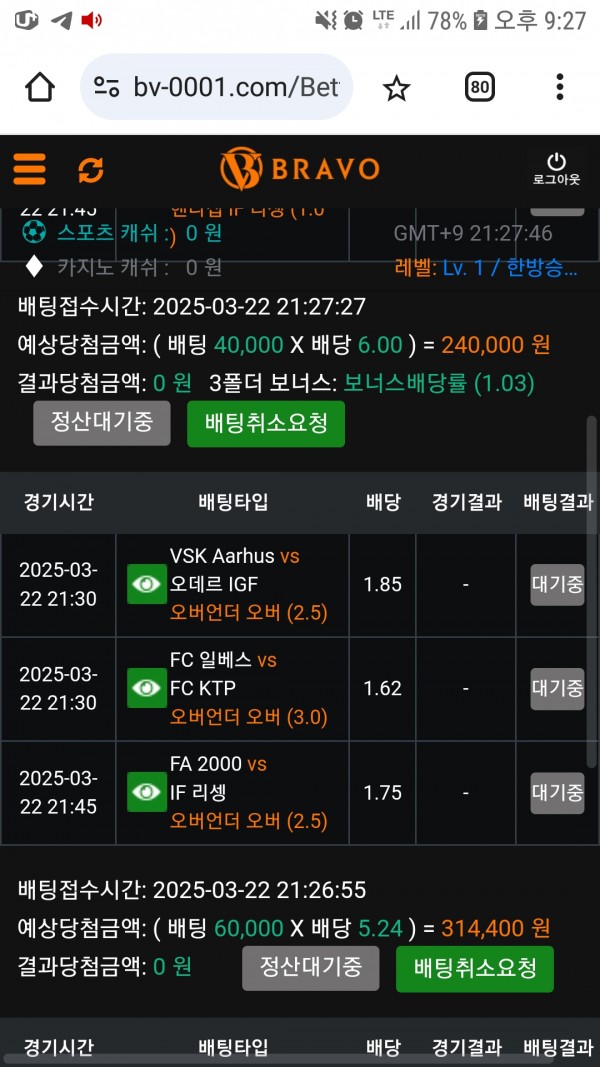Screen dimensions: 600x1067
Task: Tap 대기중 on the FA 2000 row
Action: [557, 793]
